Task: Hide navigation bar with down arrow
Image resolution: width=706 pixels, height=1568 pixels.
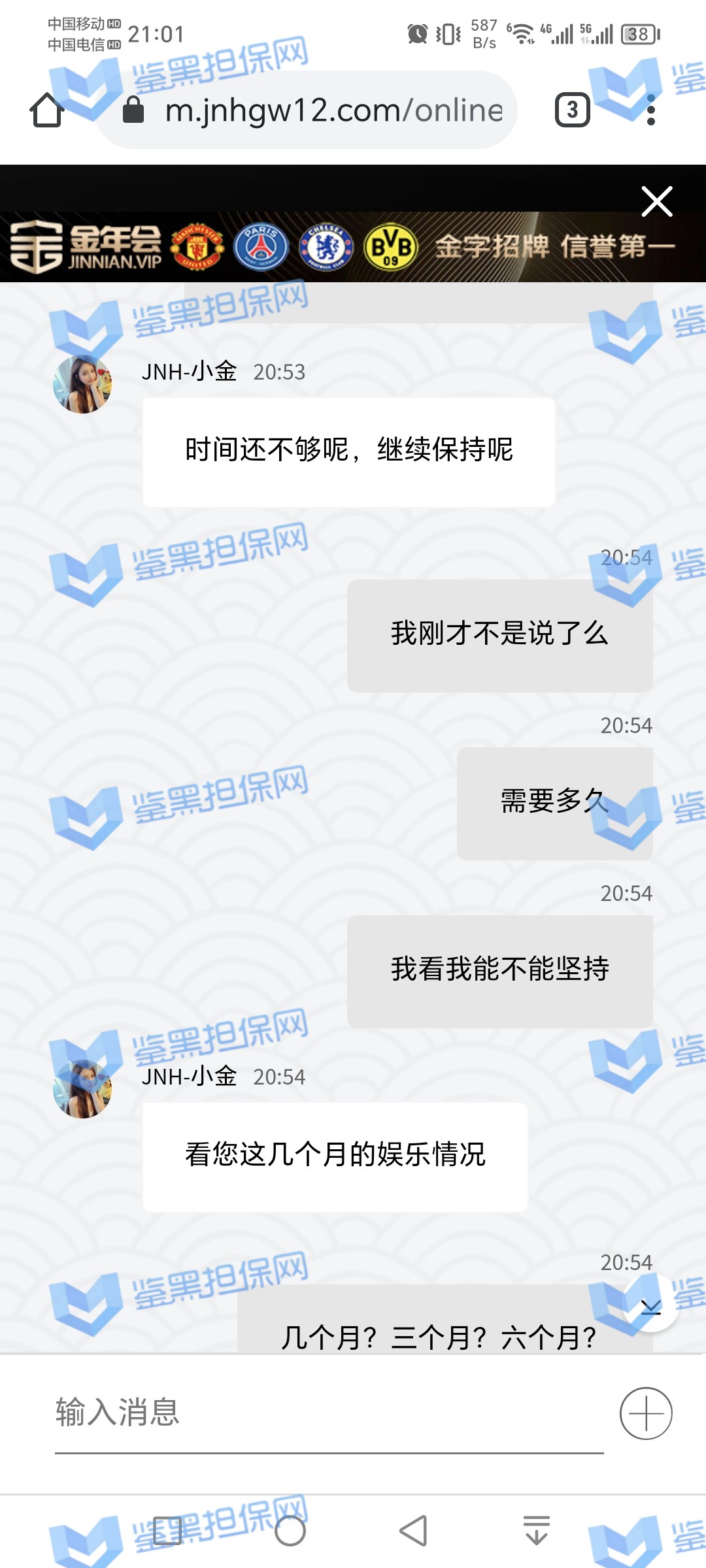Action: 537,1530
